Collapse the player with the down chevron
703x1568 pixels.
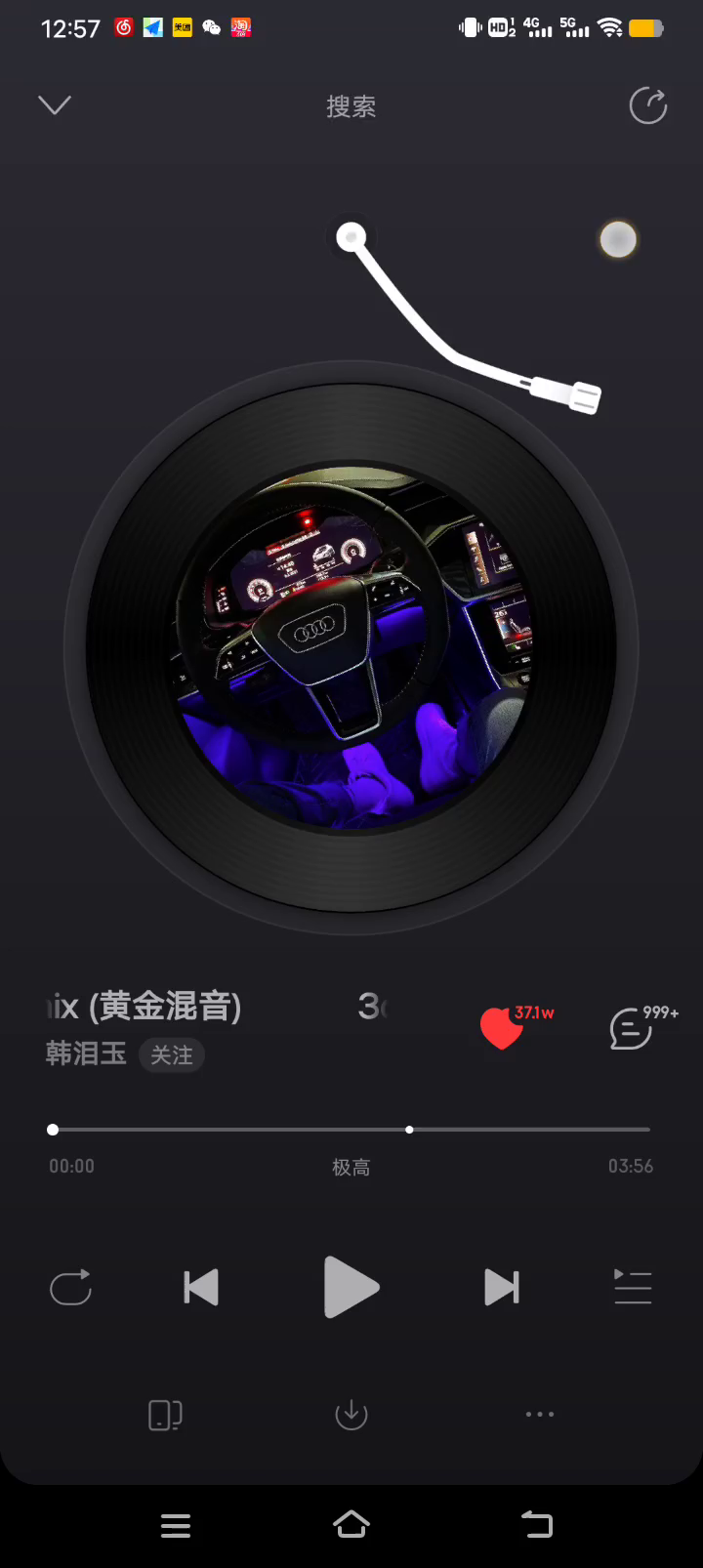[x=55, y=105]
